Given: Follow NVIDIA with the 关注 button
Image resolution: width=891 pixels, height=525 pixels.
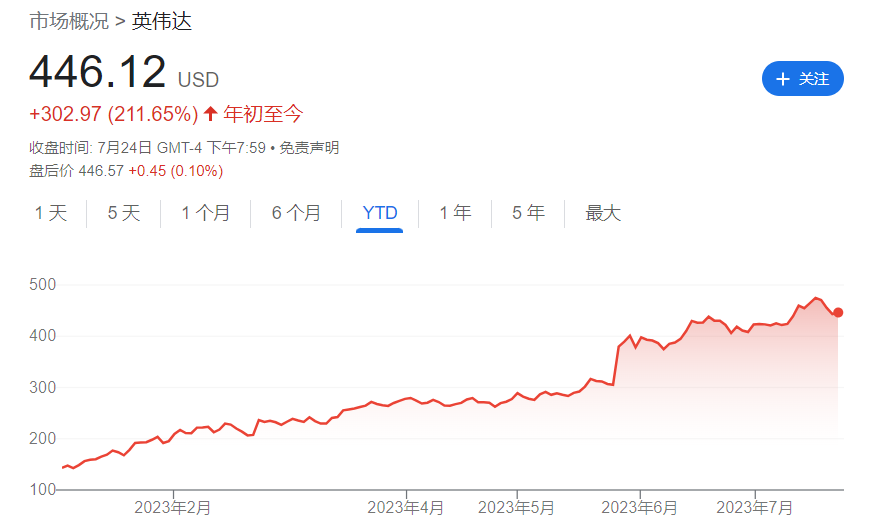Looking at the screenshot, I should tap(802, 78).
